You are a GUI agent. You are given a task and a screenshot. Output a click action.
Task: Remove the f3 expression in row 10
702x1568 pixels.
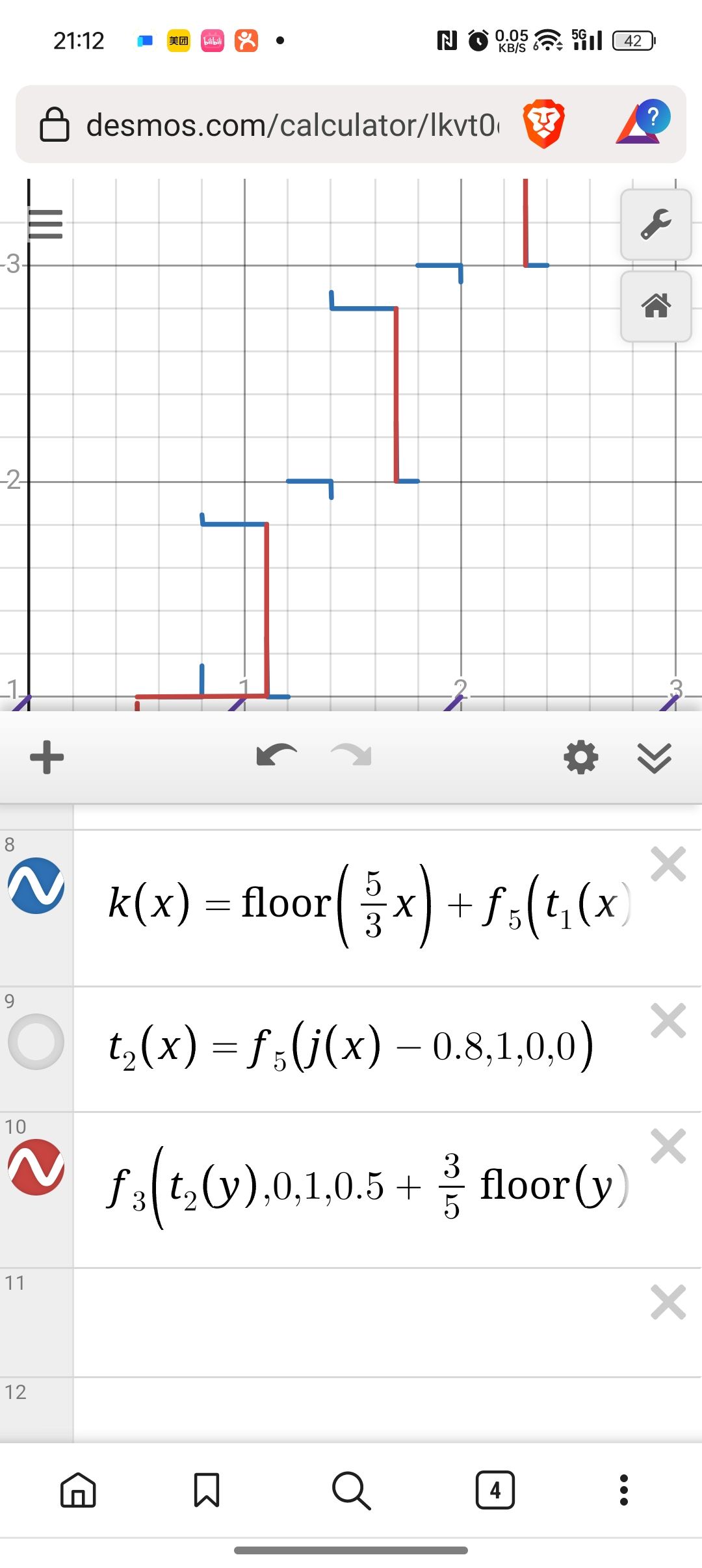[668, 1146]
